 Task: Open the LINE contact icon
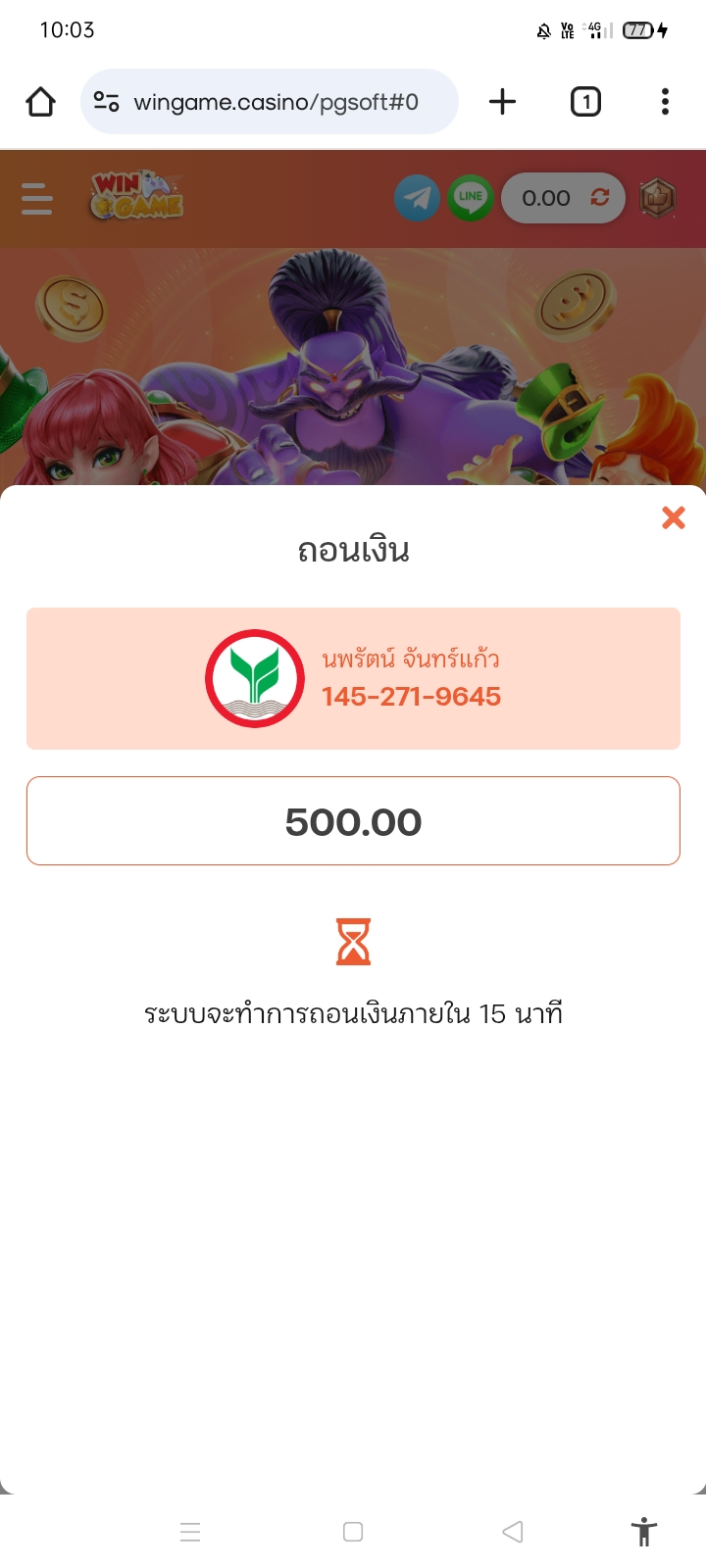(471, 198)
